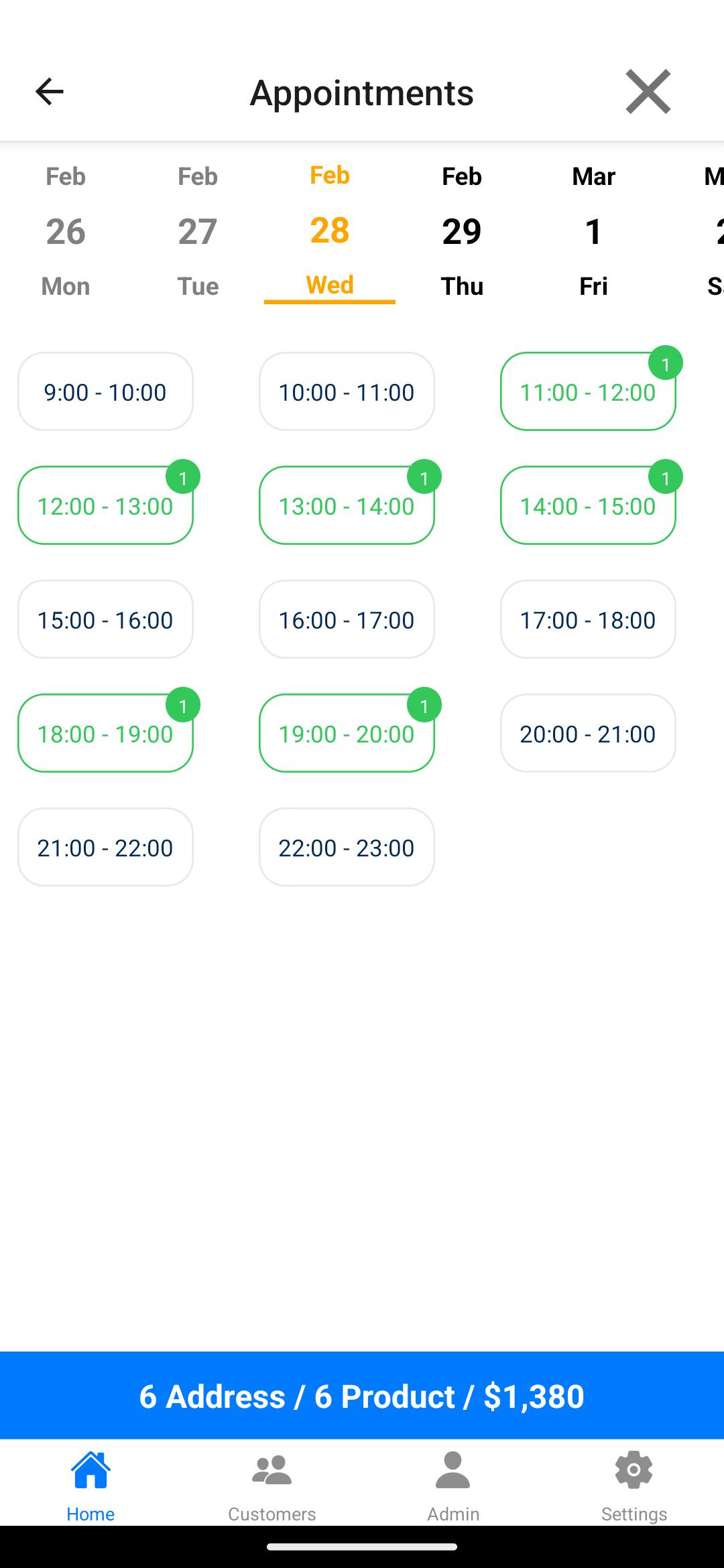The width and height of the screenshot is (724, 1568).
Task: Select Monday Feb 26
Action: 66,231
